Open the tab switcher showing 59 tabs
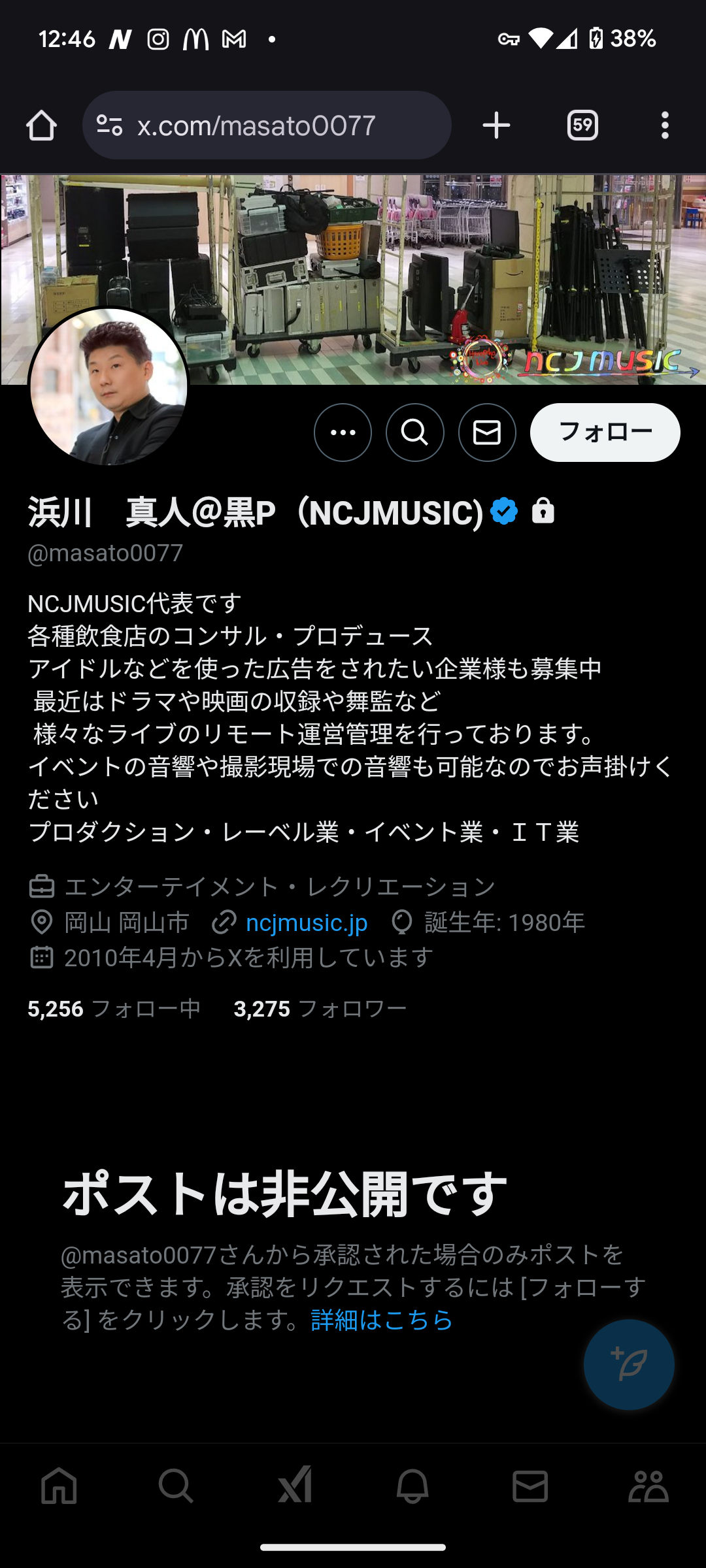706x1568 pixels. click(x=582, y=125)
